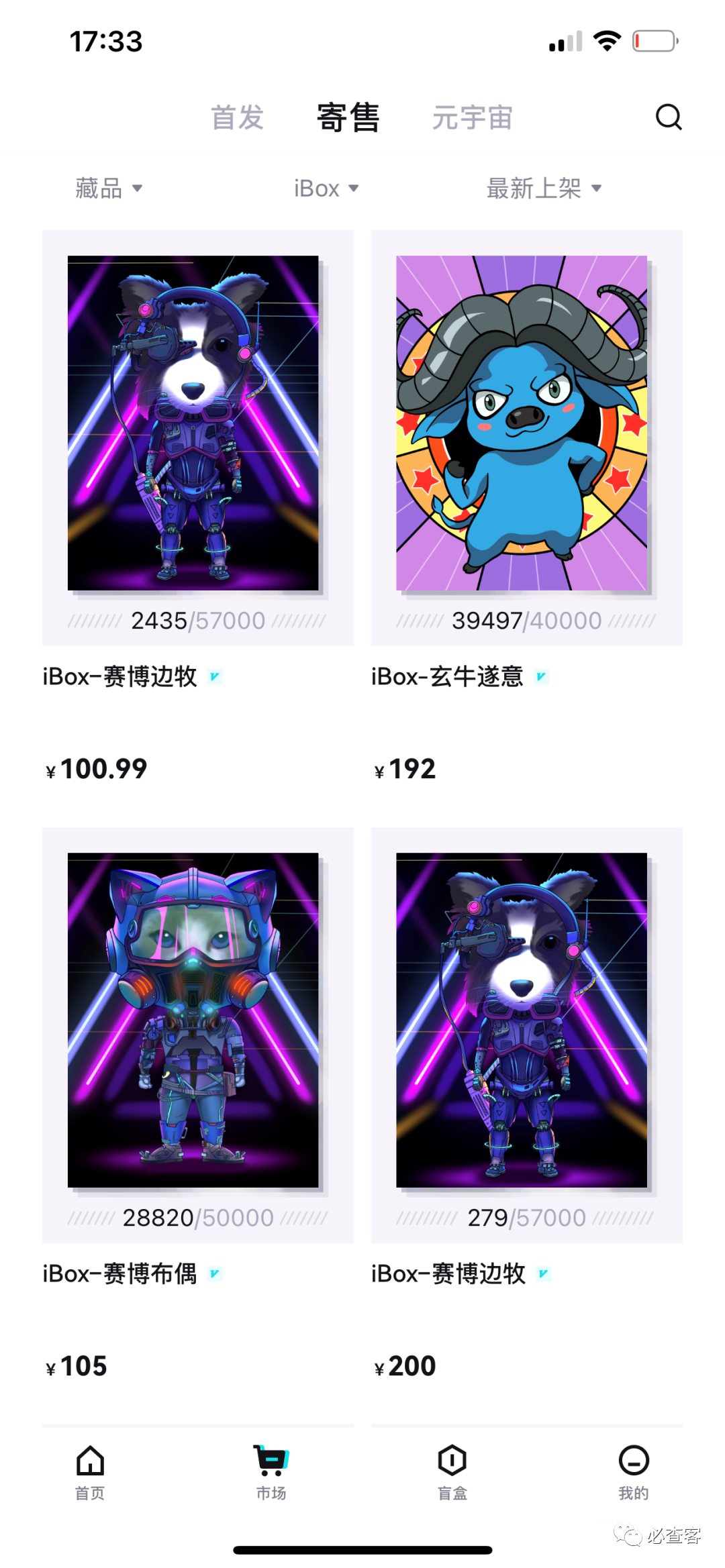Screen dimensions: 725x1568
Task: Open the iBox filter dropdown
Action: click(326, 189)
